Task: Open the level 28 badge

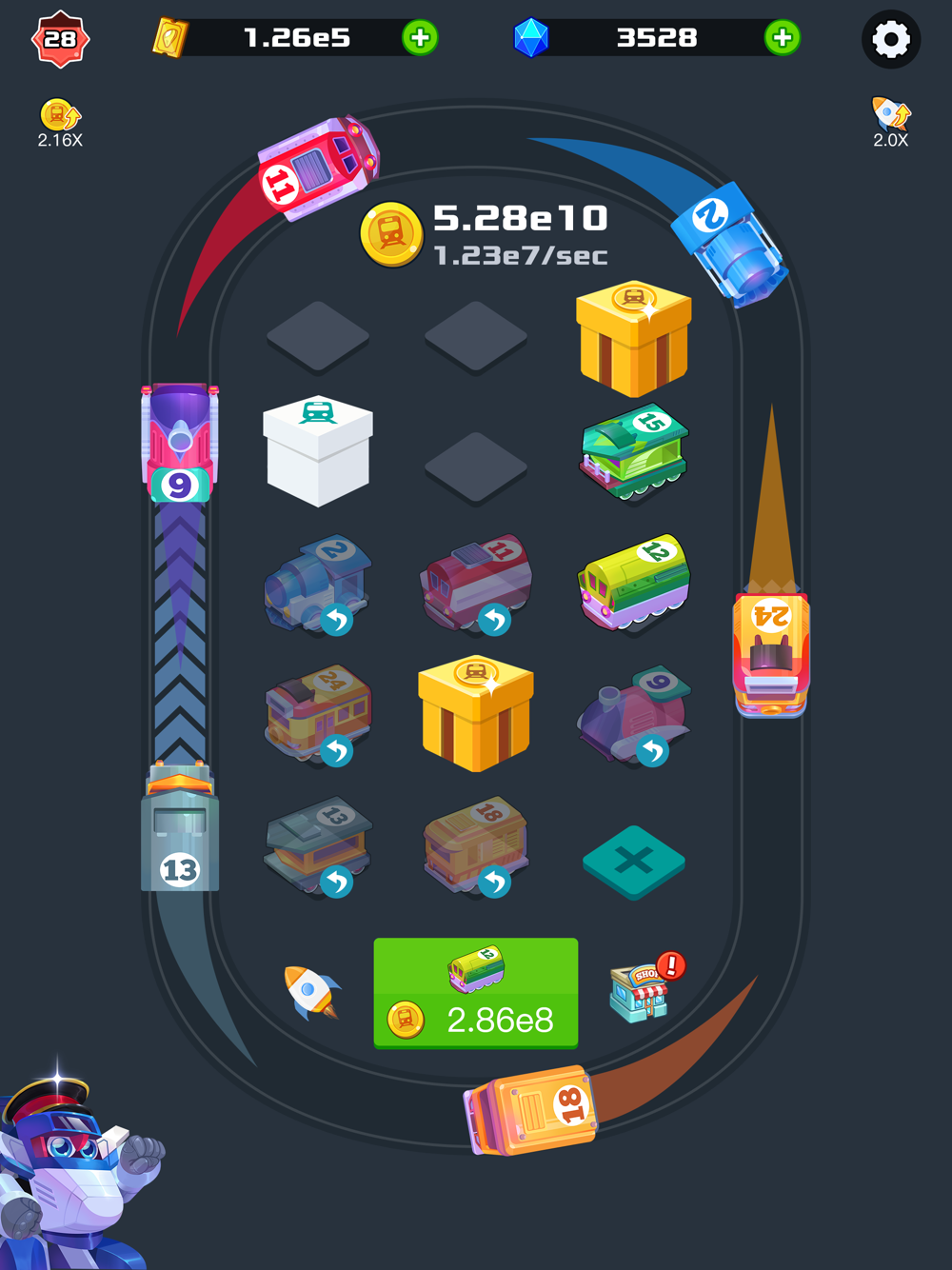Action: [60, 39]
